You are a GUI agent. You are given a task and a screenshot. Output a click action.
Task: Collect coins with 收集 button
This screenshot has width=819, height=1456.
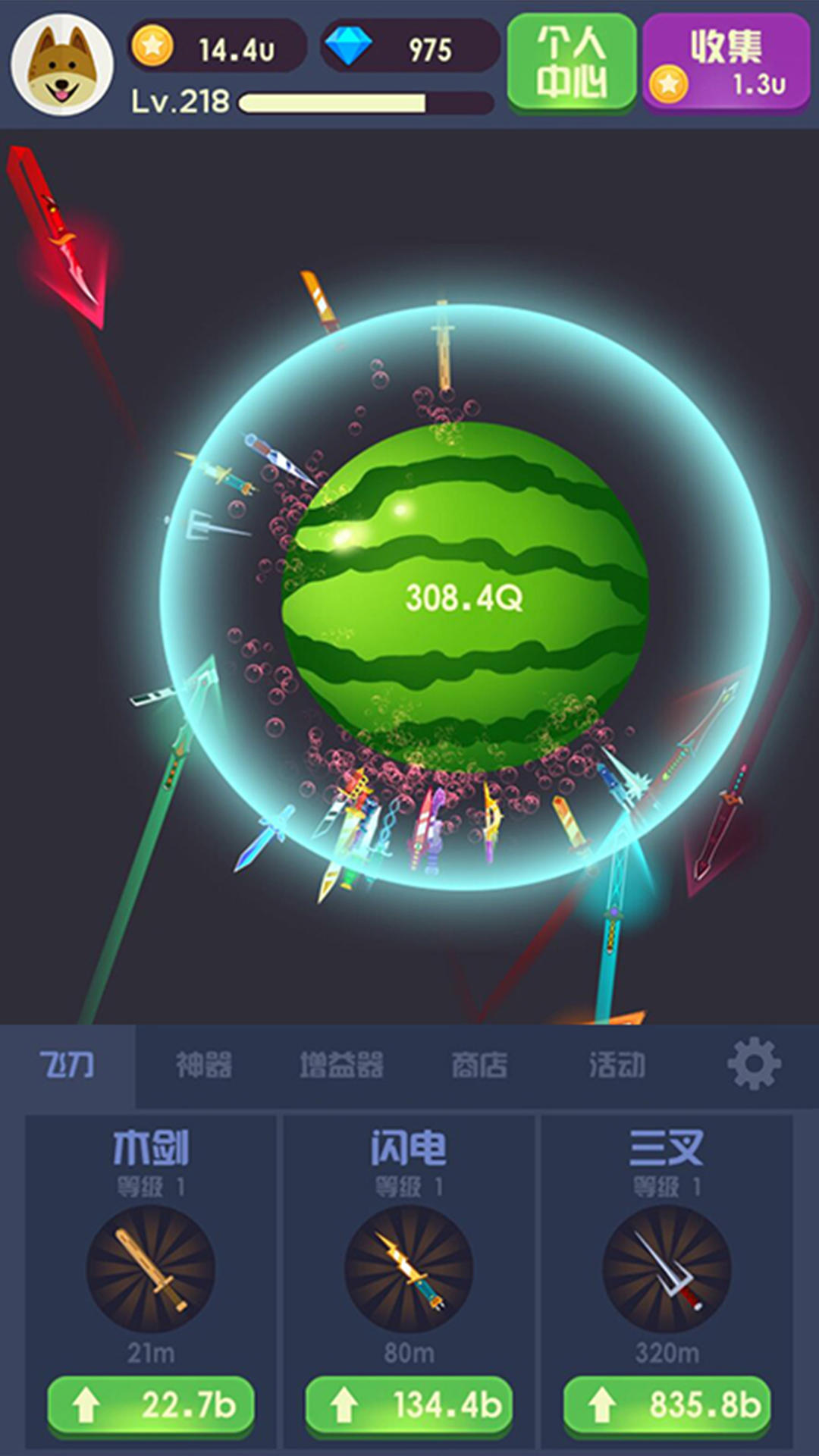(x=726, y=64)
